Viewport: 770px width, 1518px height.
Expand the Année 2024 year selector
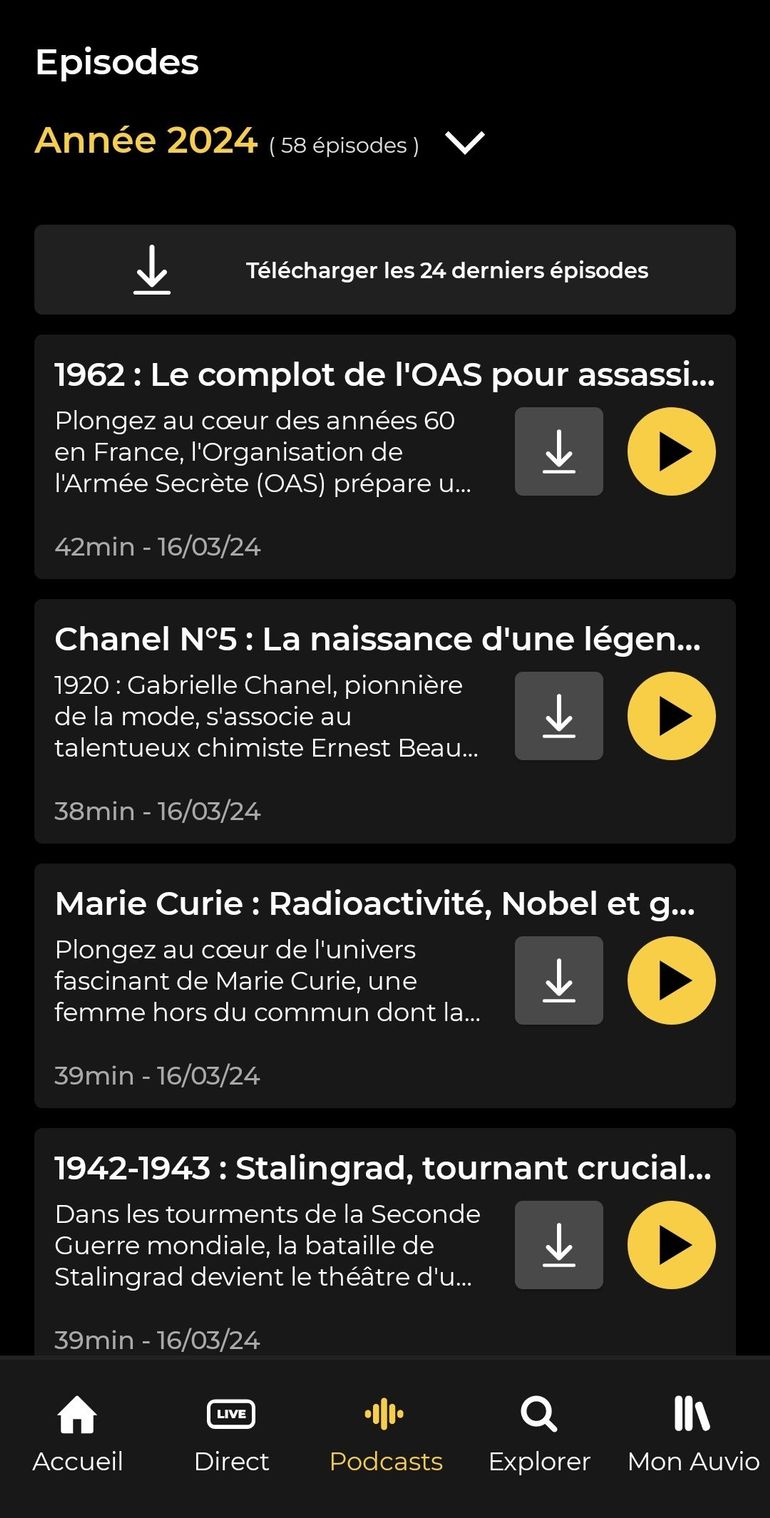(464, 143)
